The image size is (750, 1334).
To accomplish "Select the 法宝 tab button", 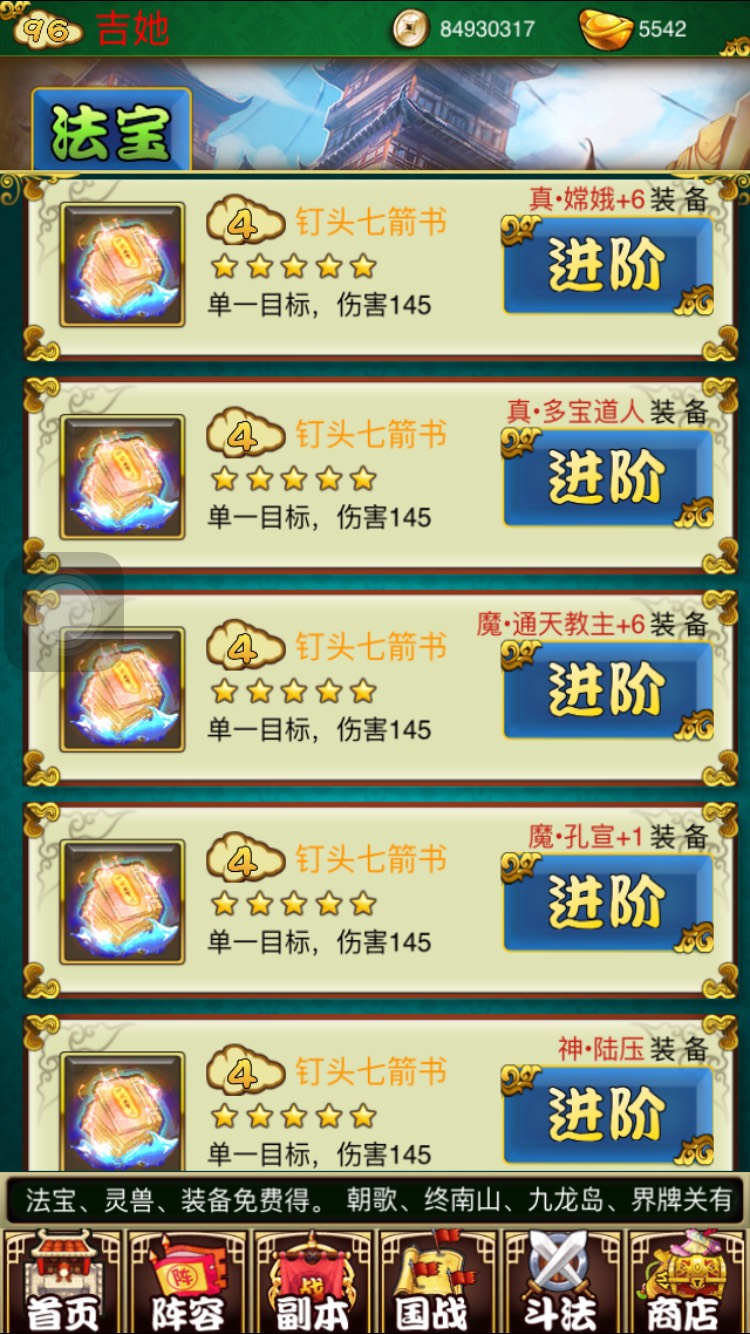I will 111,132.
